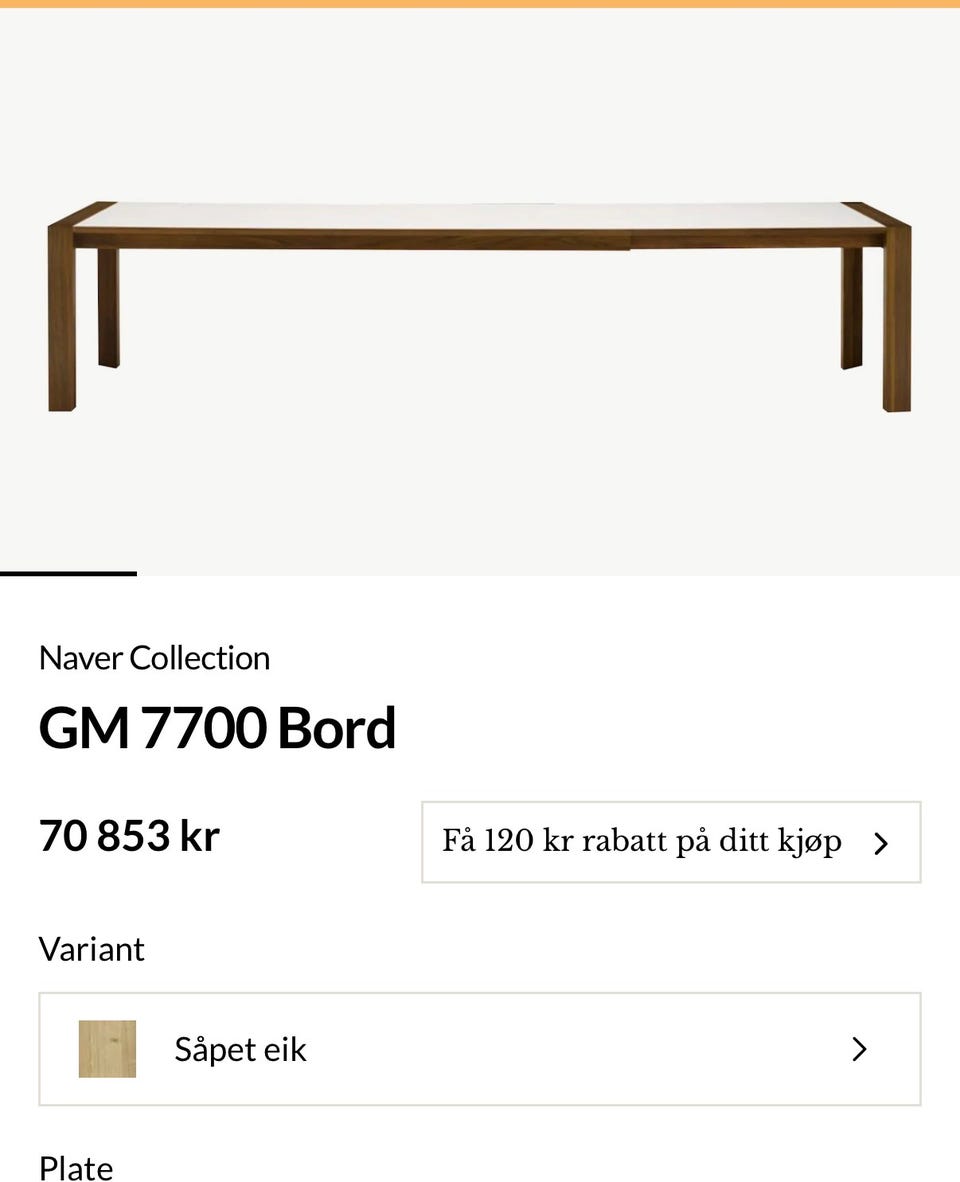Click the white tabletop in the image
Screen dimensions: 960x1182
480,212
